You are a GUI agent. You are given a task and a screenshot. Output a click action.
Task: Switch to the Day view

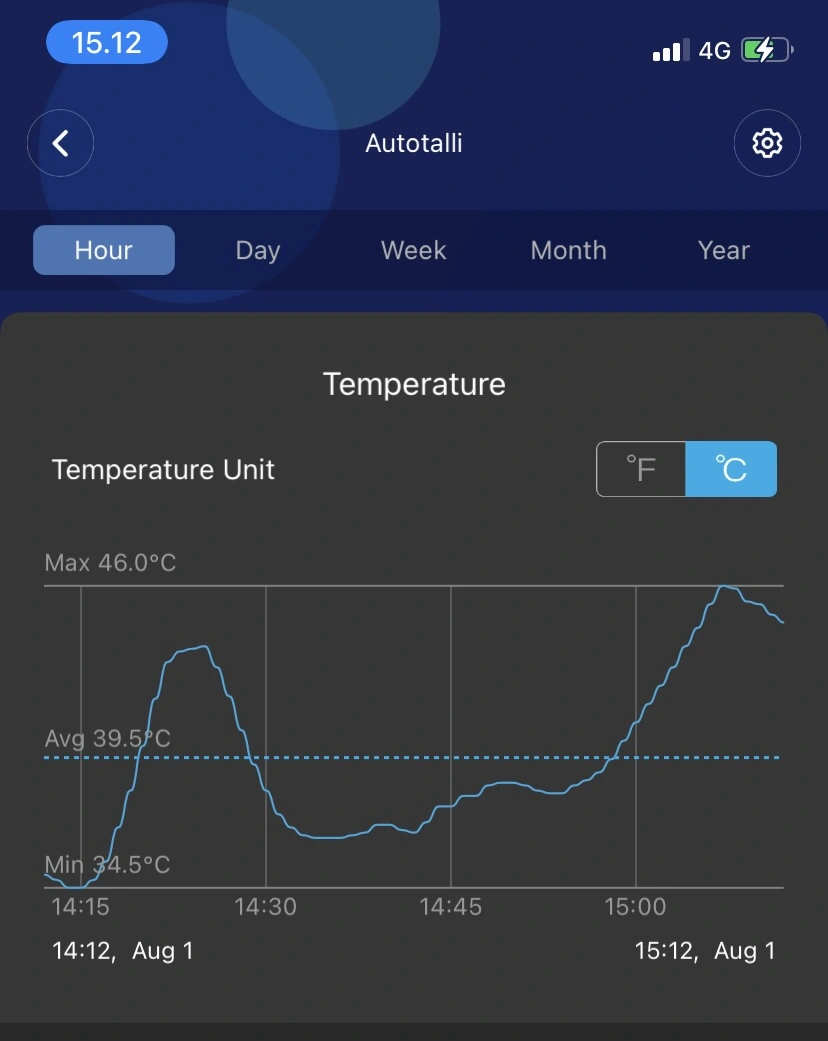pyautogui.click(x=258, y=250)
